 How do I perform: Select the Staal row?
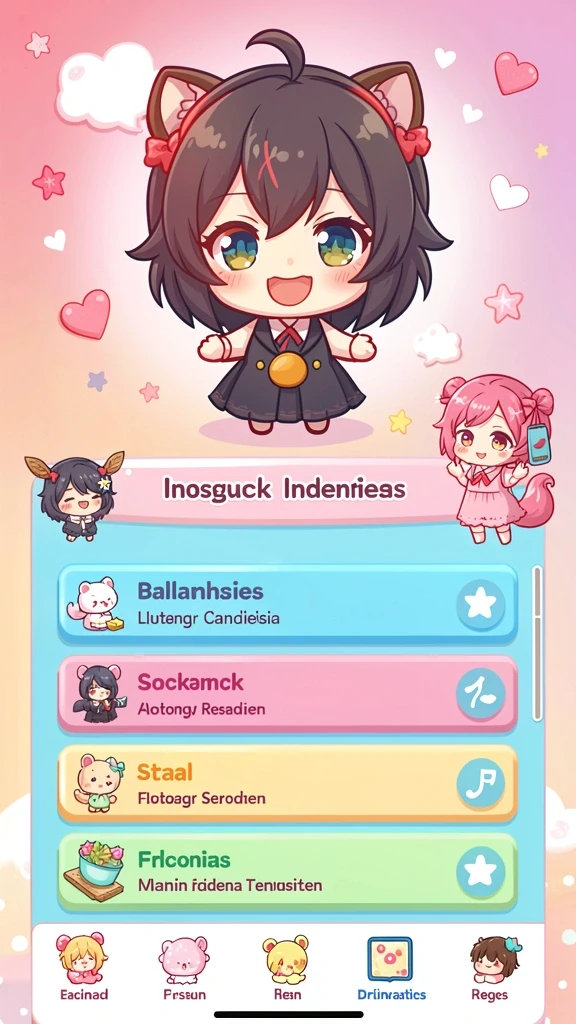tap(287, 784)
